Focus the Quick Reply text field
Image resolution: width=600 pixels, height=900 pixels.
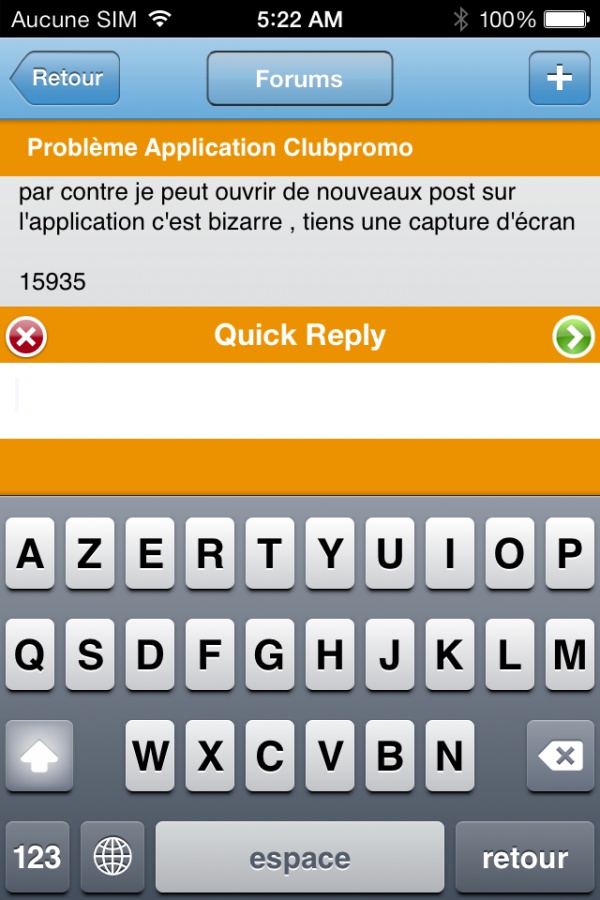[300, 400]
